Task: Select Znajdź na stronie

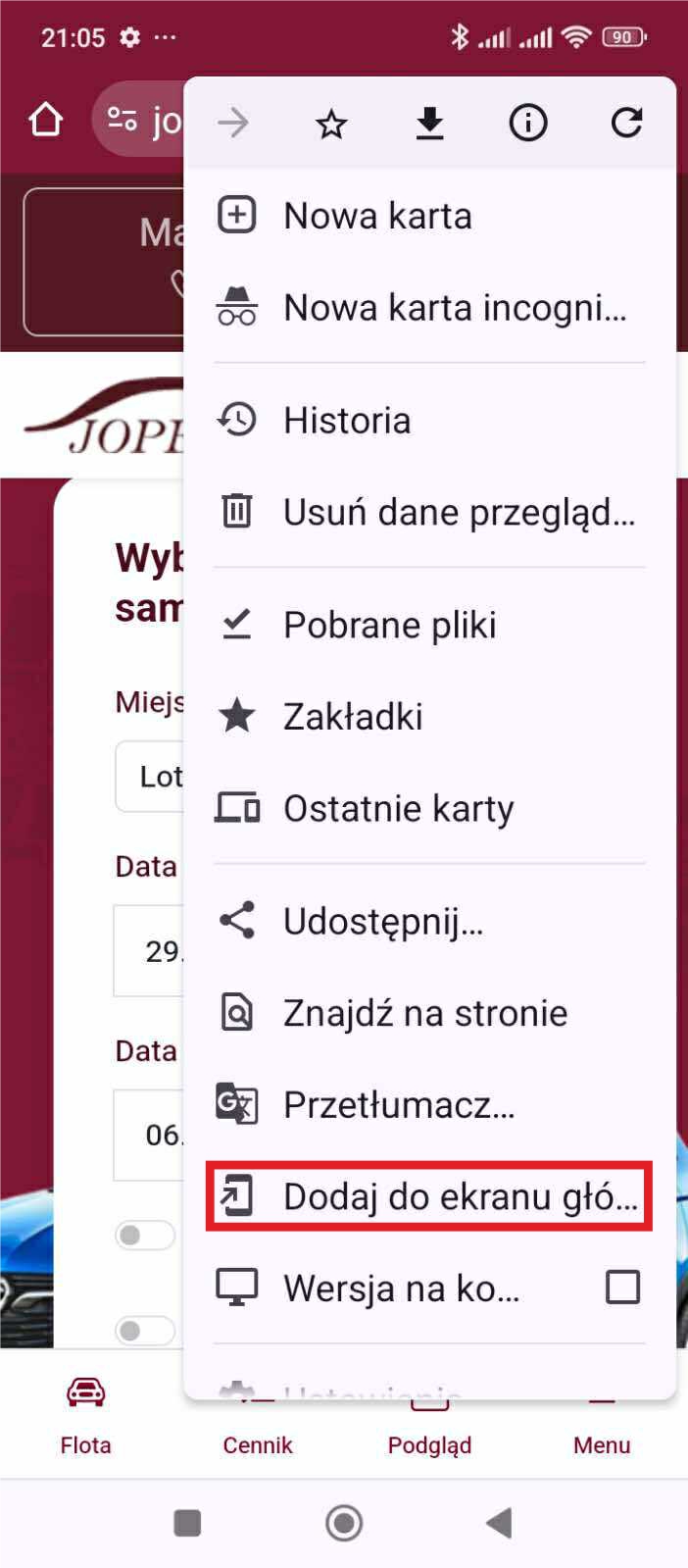Action: click(424, 1013)
